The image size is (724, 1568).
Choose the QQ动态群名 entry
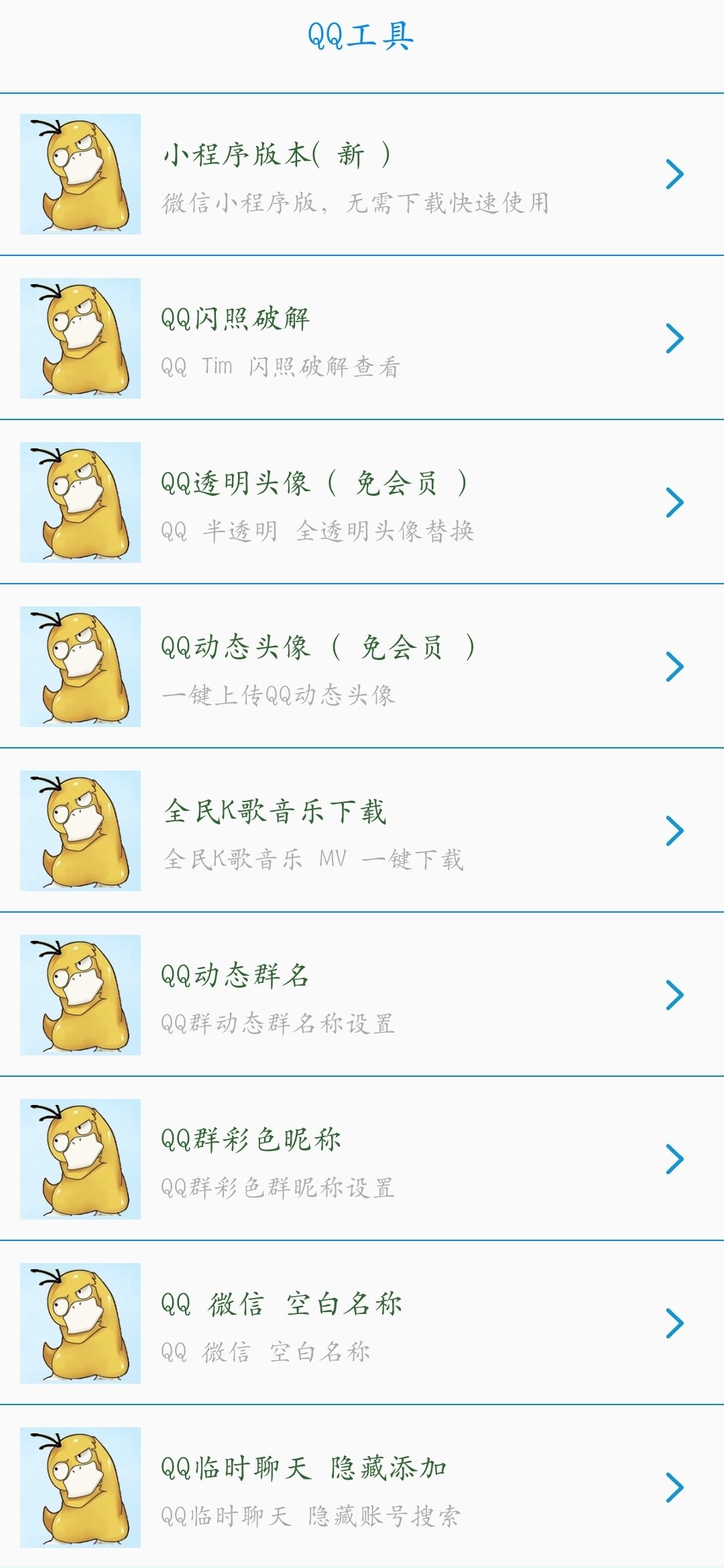[x=362, y=995]
